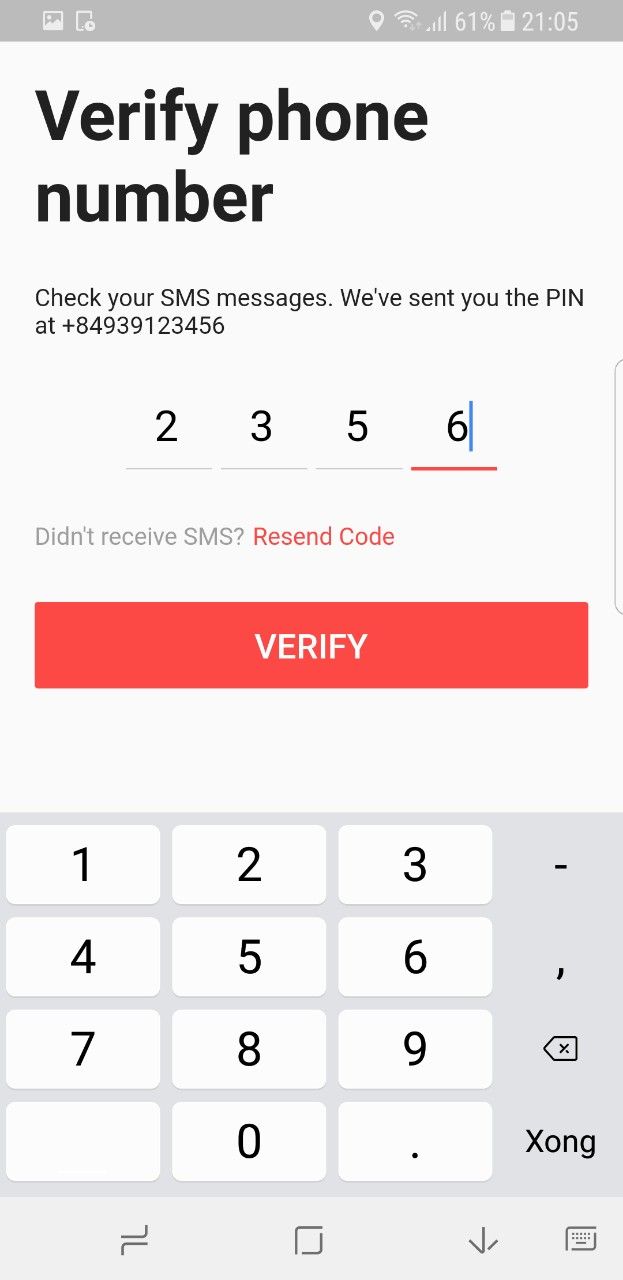The image size is (623, 1280).
Task: Select the first PIN digit field
Action: coord(168,428)
